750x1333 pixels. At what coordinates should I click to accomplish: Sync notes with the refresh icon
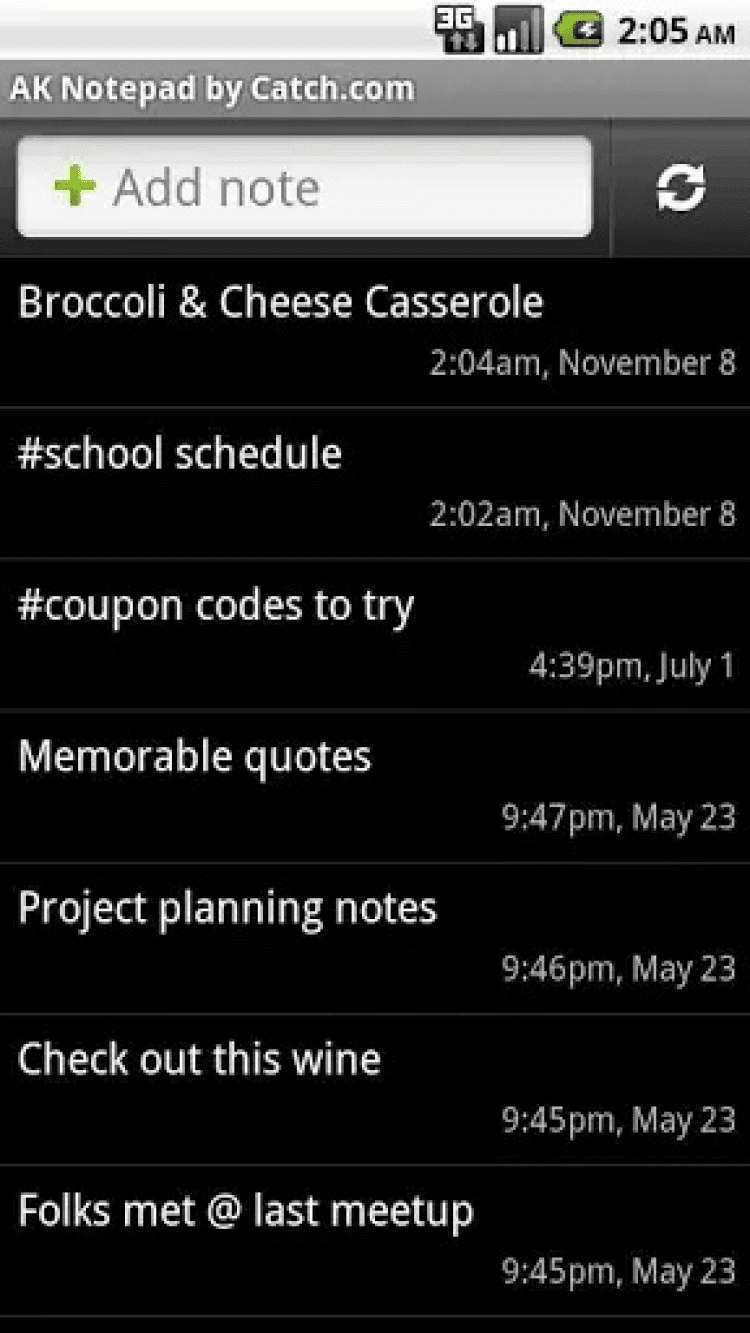681,188
